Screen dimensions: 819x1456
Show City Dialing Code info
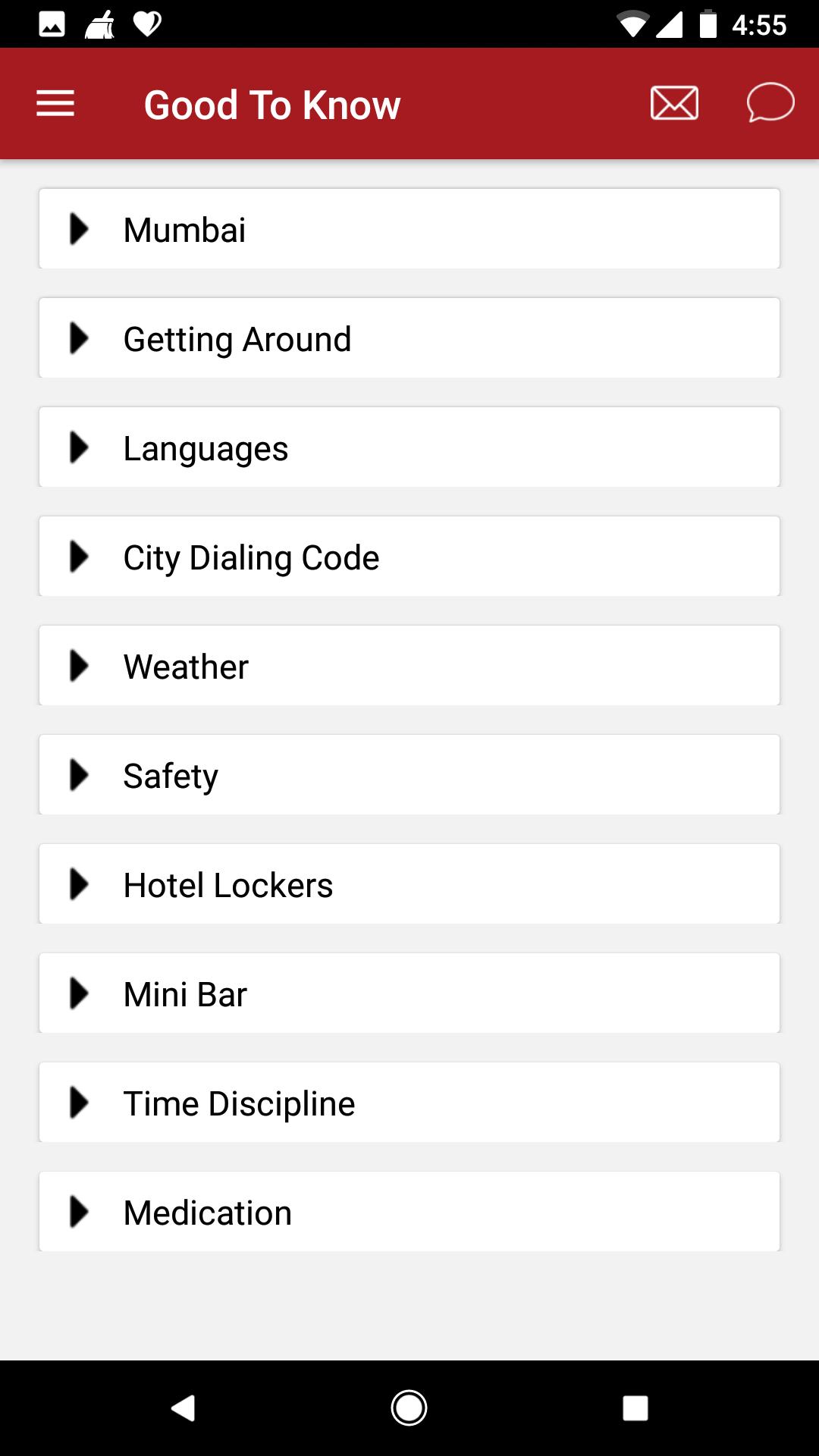pyautogui.click(x=409, y=557)
